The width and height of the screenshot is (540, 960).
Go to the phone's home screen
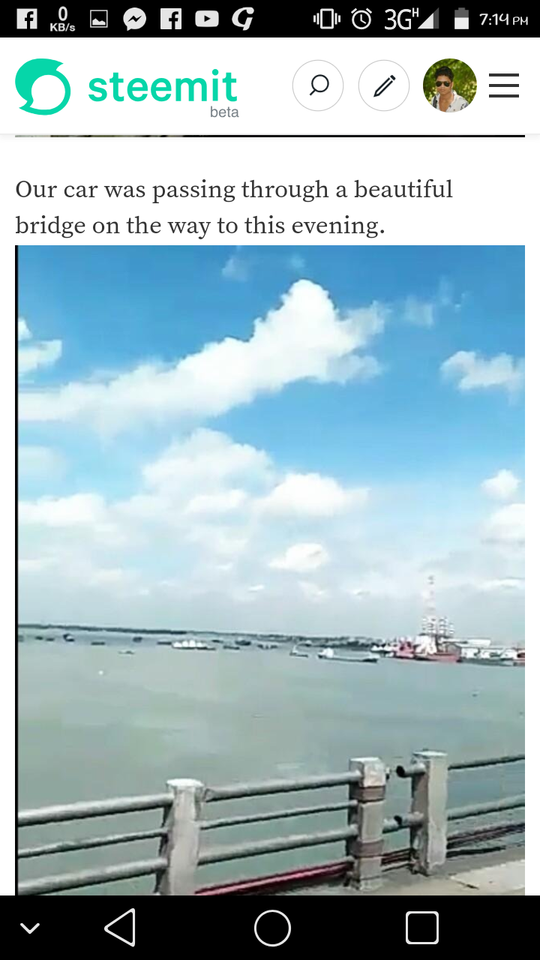coord(272,928)
